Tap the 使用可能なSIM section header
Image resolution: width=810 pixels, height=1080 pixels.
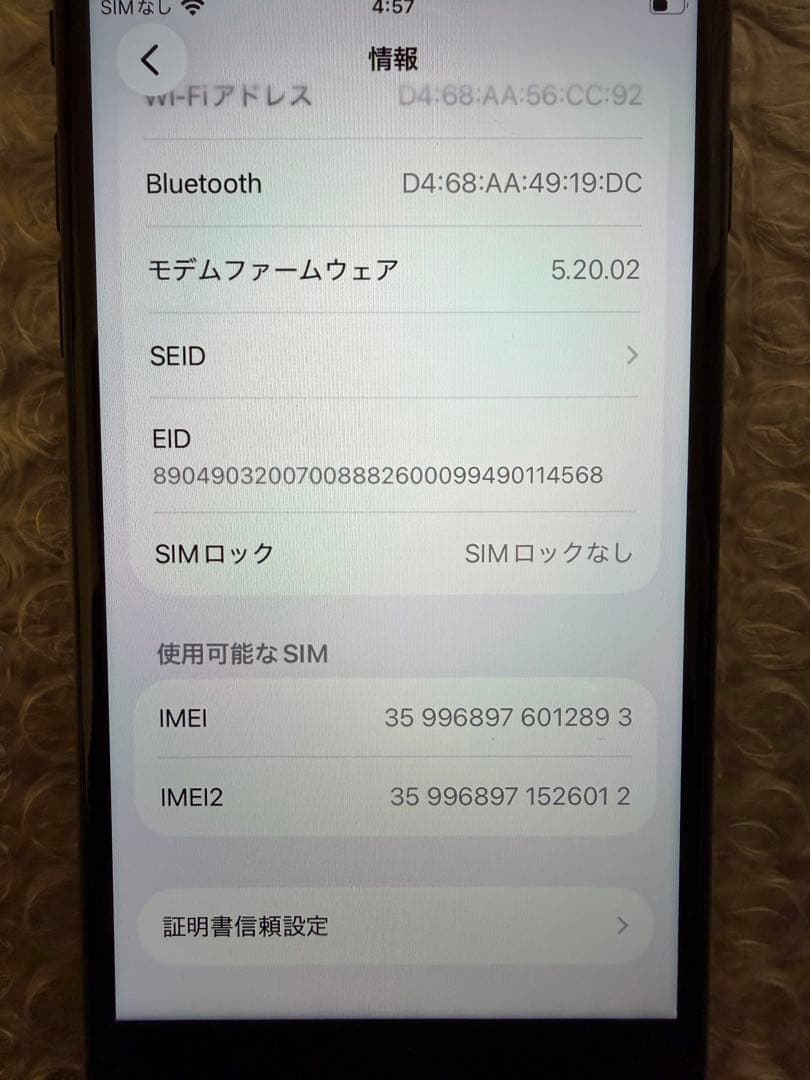243,653
